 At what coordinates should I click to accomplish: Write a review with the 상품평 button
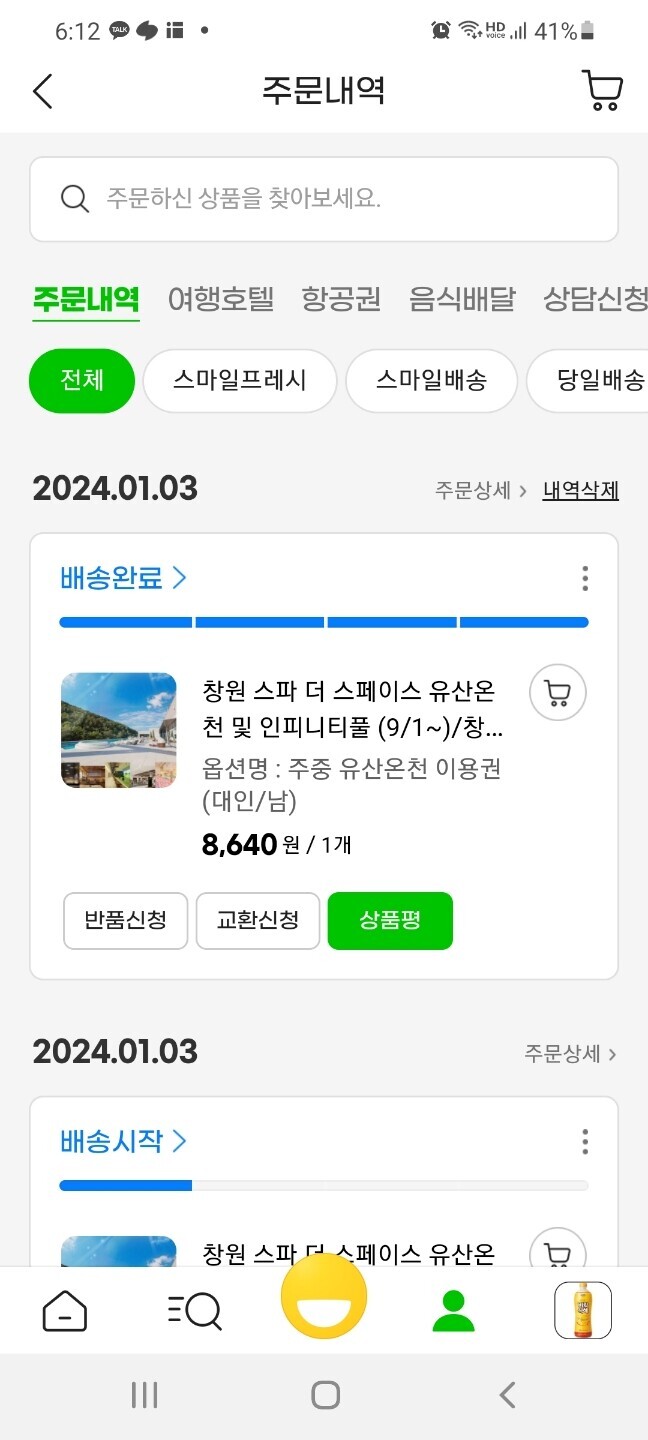[x=390, y=920]
